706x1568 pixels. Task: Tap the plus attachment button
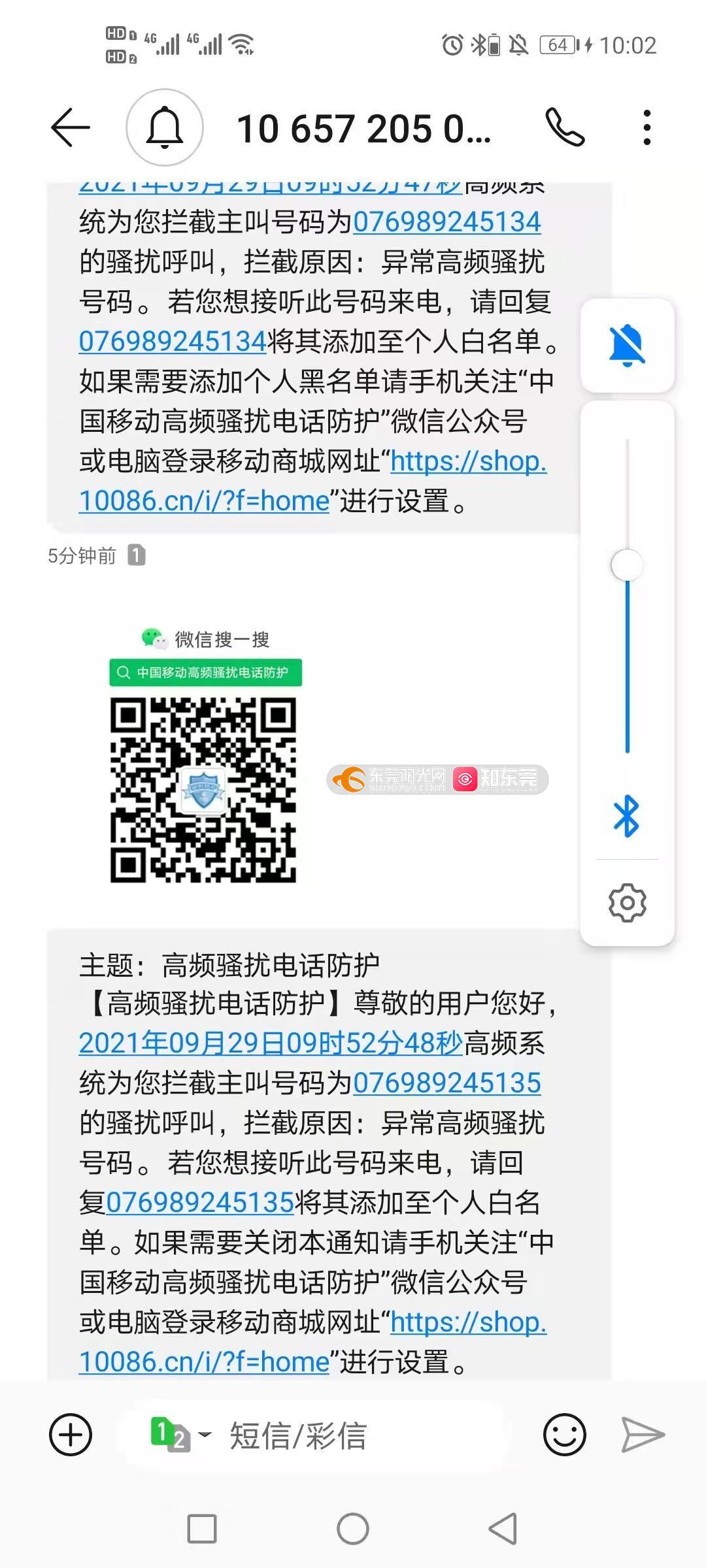[71, 1435]
